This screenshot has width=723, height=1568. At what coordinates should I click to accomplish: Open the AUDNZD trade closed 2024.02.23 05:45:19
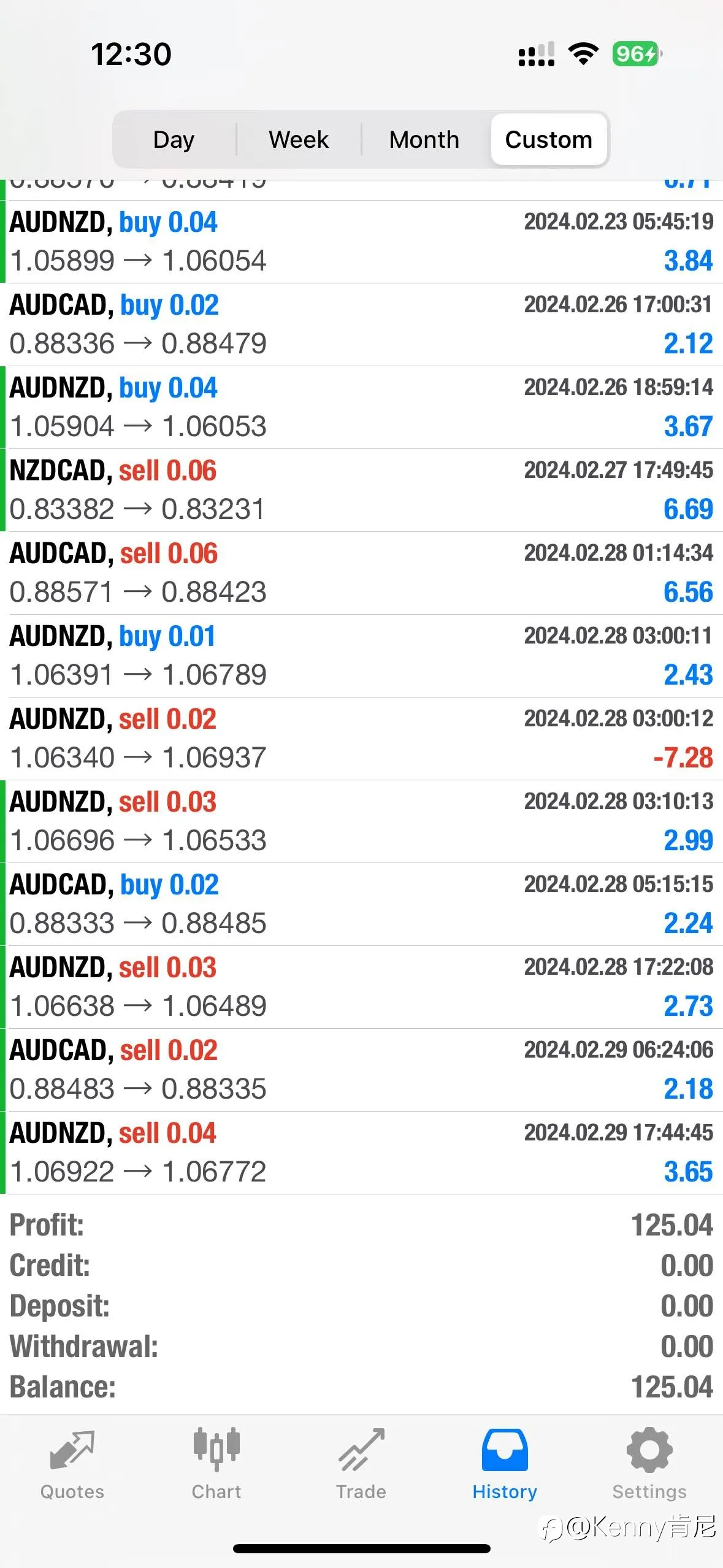pyautogui.click(x=361, y=242)
